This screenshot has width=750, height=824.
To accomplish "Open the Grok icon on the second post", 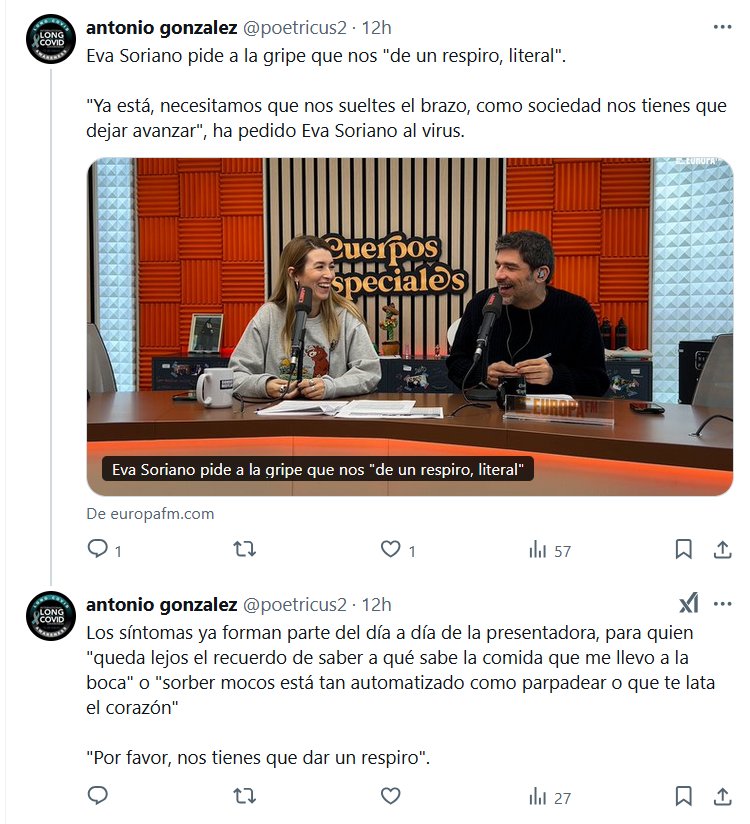I will (689, 603).
